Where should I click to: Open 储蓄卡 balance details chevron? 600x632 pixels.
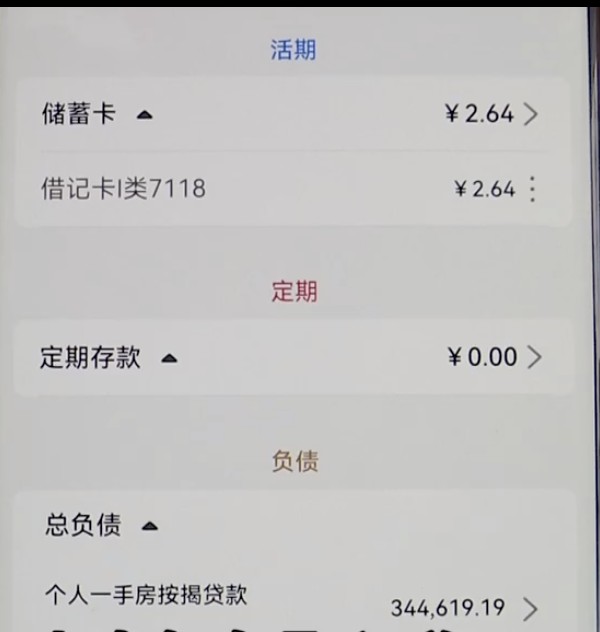click(x=531, y=114)
